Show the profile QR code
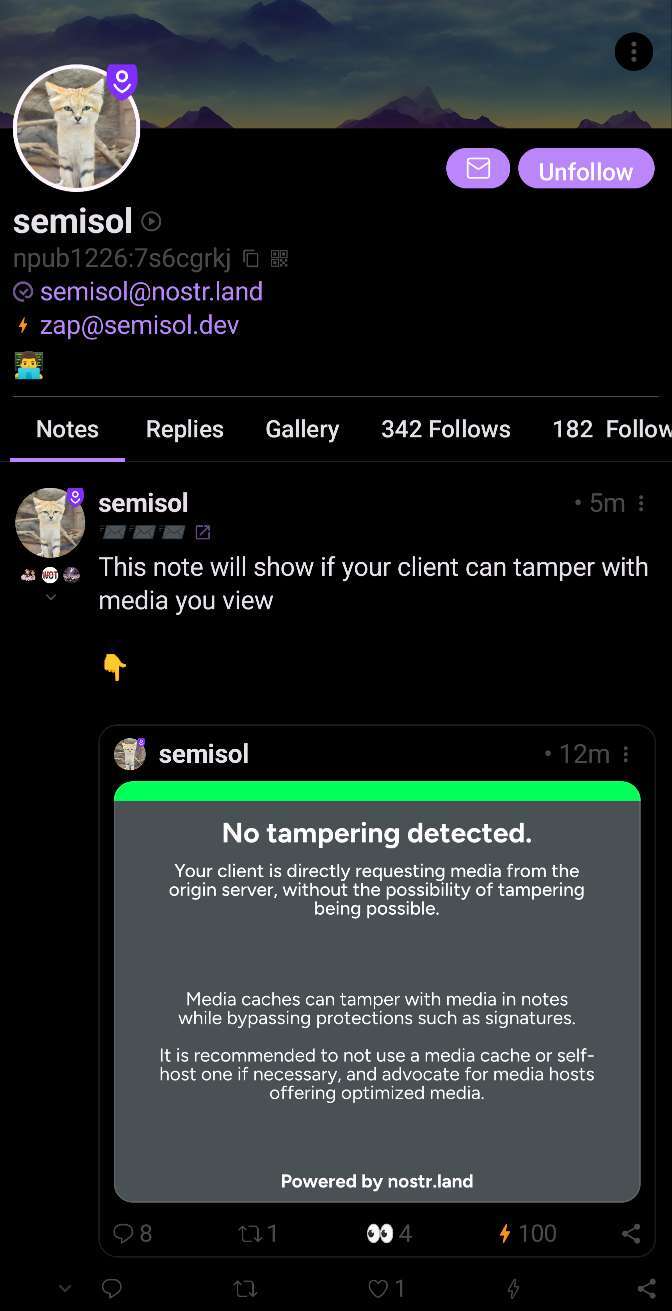 (x=279, y=260)
